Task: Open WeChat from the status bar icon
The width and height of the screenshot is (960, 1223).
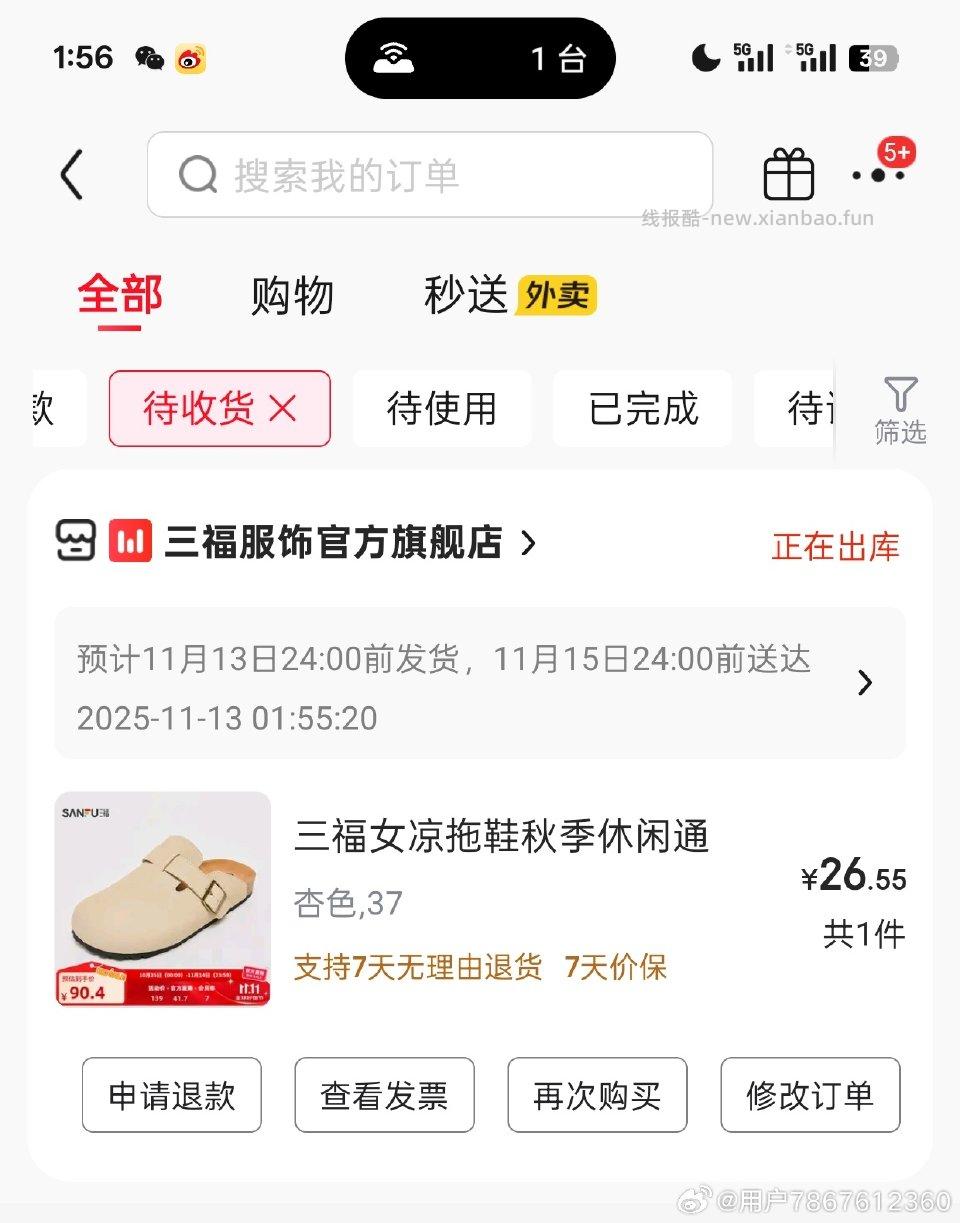Action: 152,58
